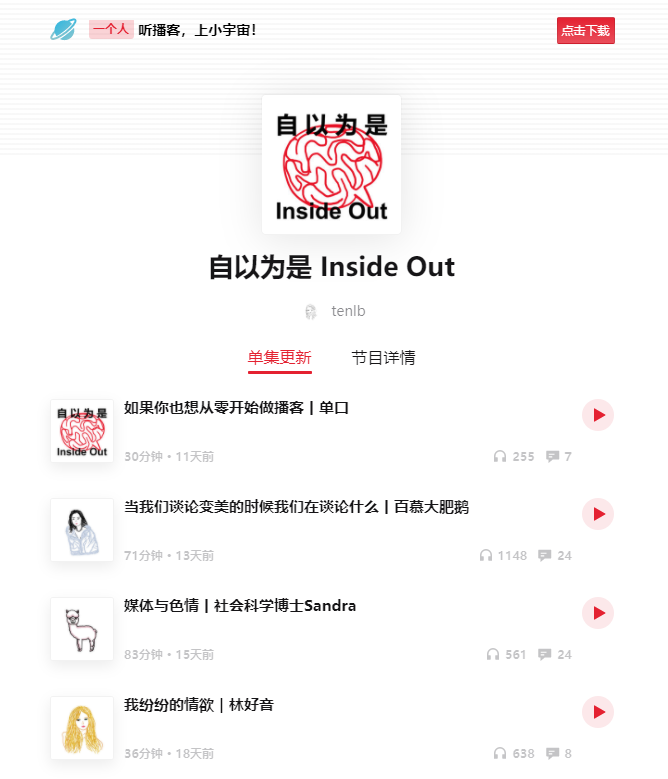
Task: Play episode 我纷纷的情欲
Action: tap(598, 712)
